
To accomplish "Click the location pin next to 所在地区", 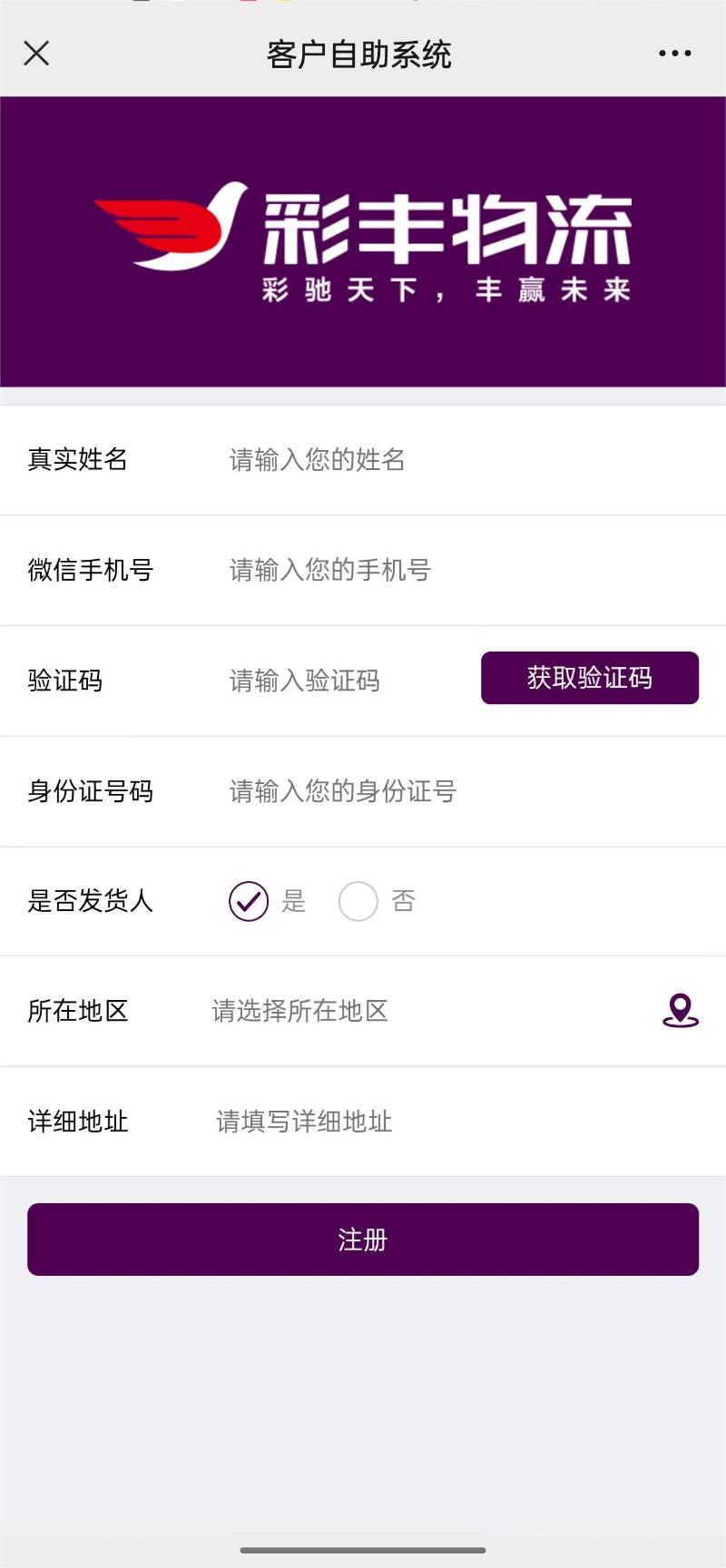I will pos(680,1011).
